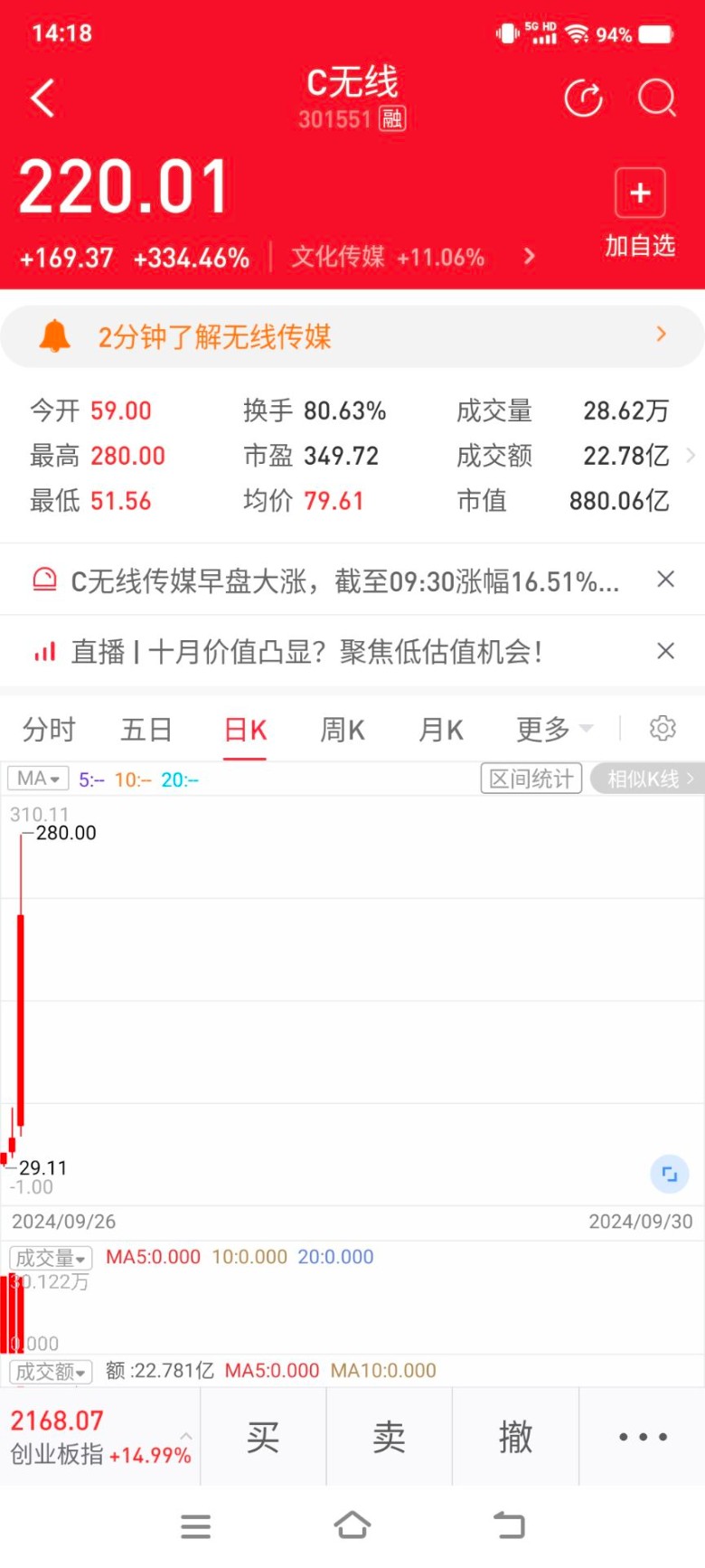This screenshot has width=705, height=1568.
Task: Tap the 区间统计 button
Action: [x=531, y=779]
